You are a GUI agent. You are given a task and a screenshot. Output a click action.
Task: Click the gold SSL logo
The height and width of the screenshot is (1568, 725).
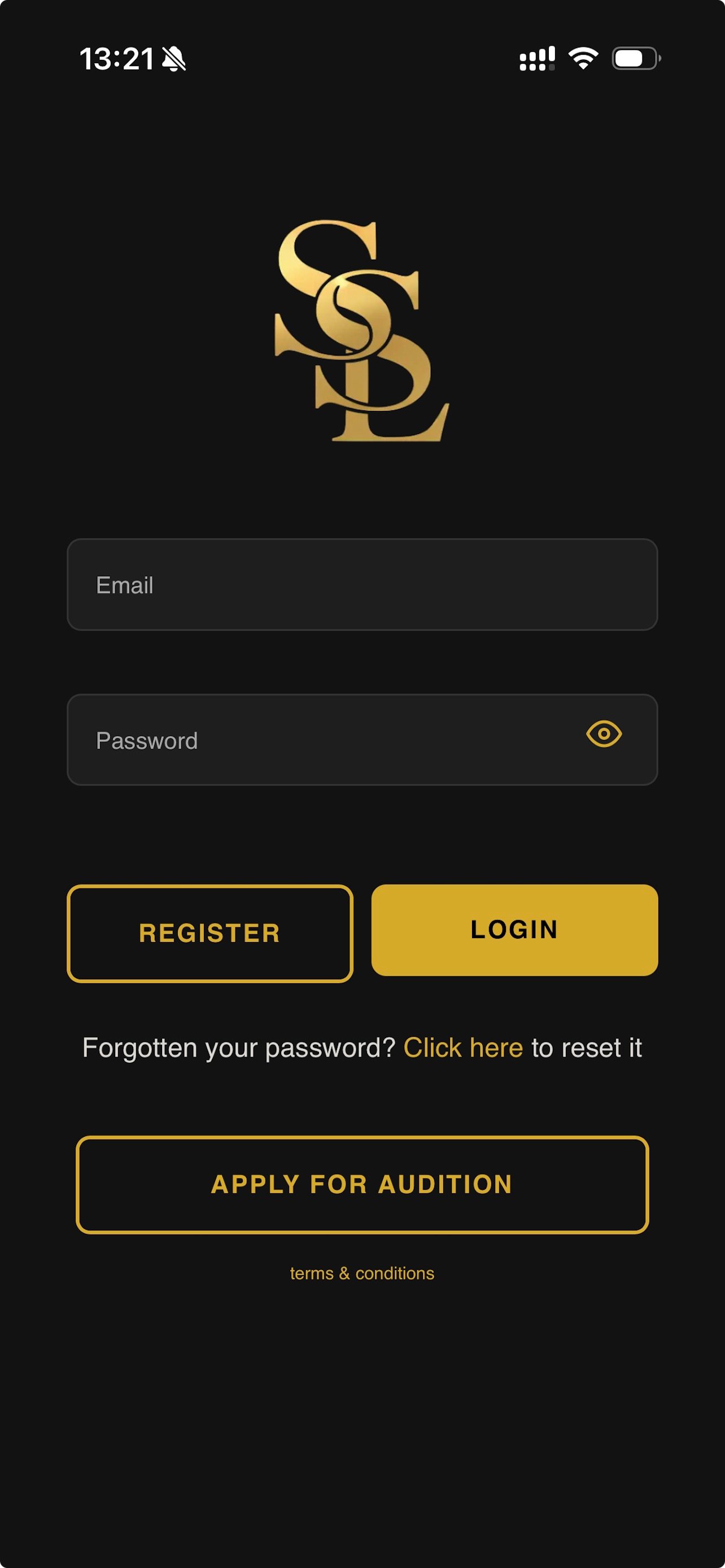[362, 332]
